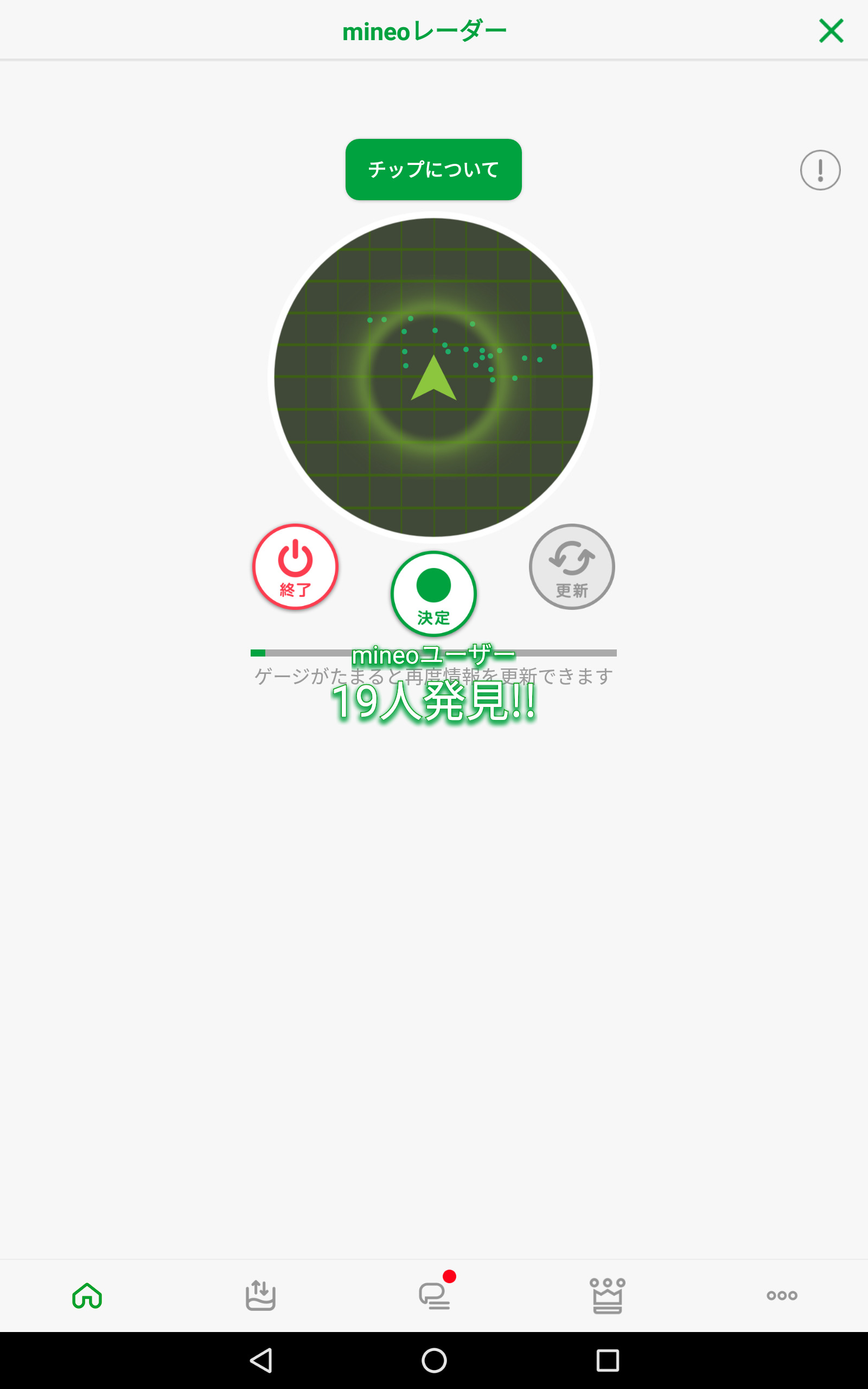Open the chat tab with red badge

coord(435,1296)
